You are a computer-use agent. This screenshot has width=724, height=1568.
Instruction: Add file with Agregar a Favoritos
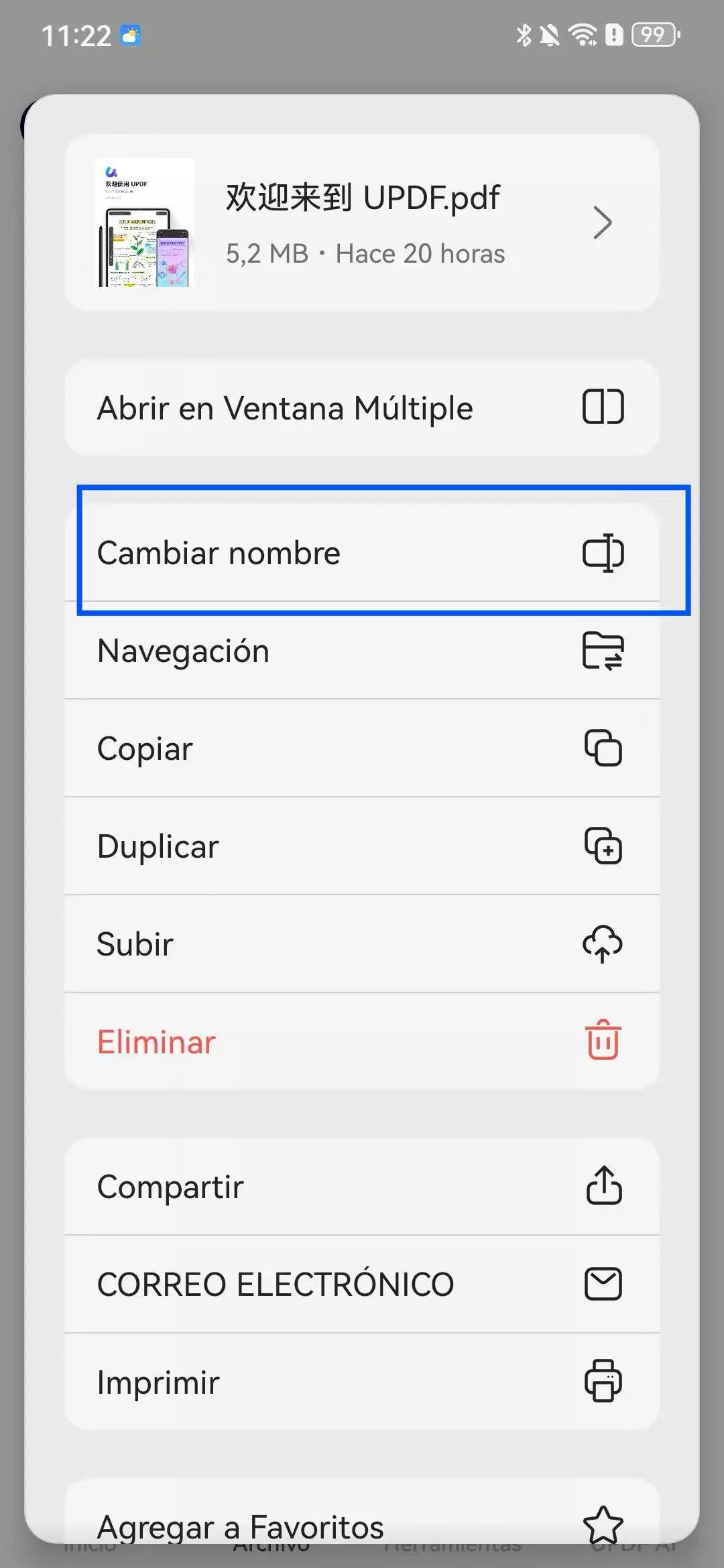click(362, 1521)
